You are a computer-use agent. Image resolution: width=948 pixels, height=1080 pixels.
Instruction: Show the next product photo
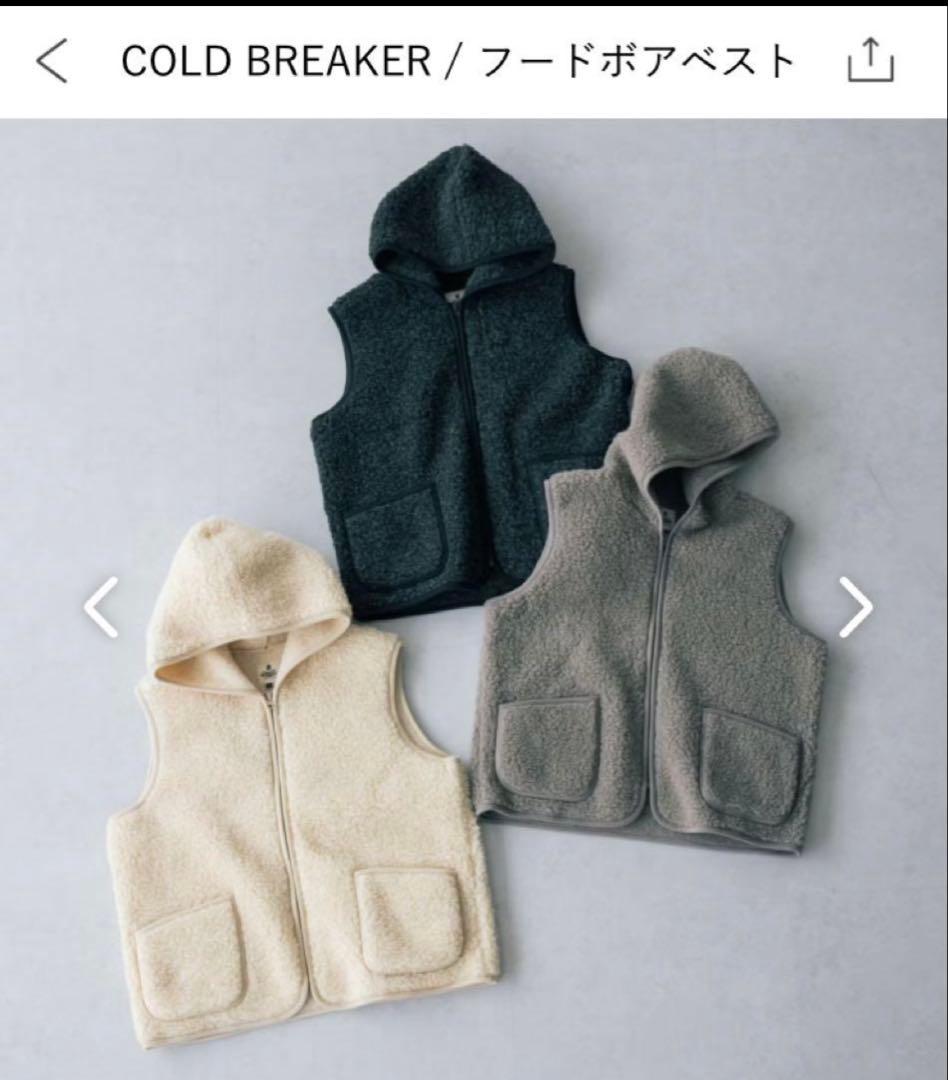(855, 607)
